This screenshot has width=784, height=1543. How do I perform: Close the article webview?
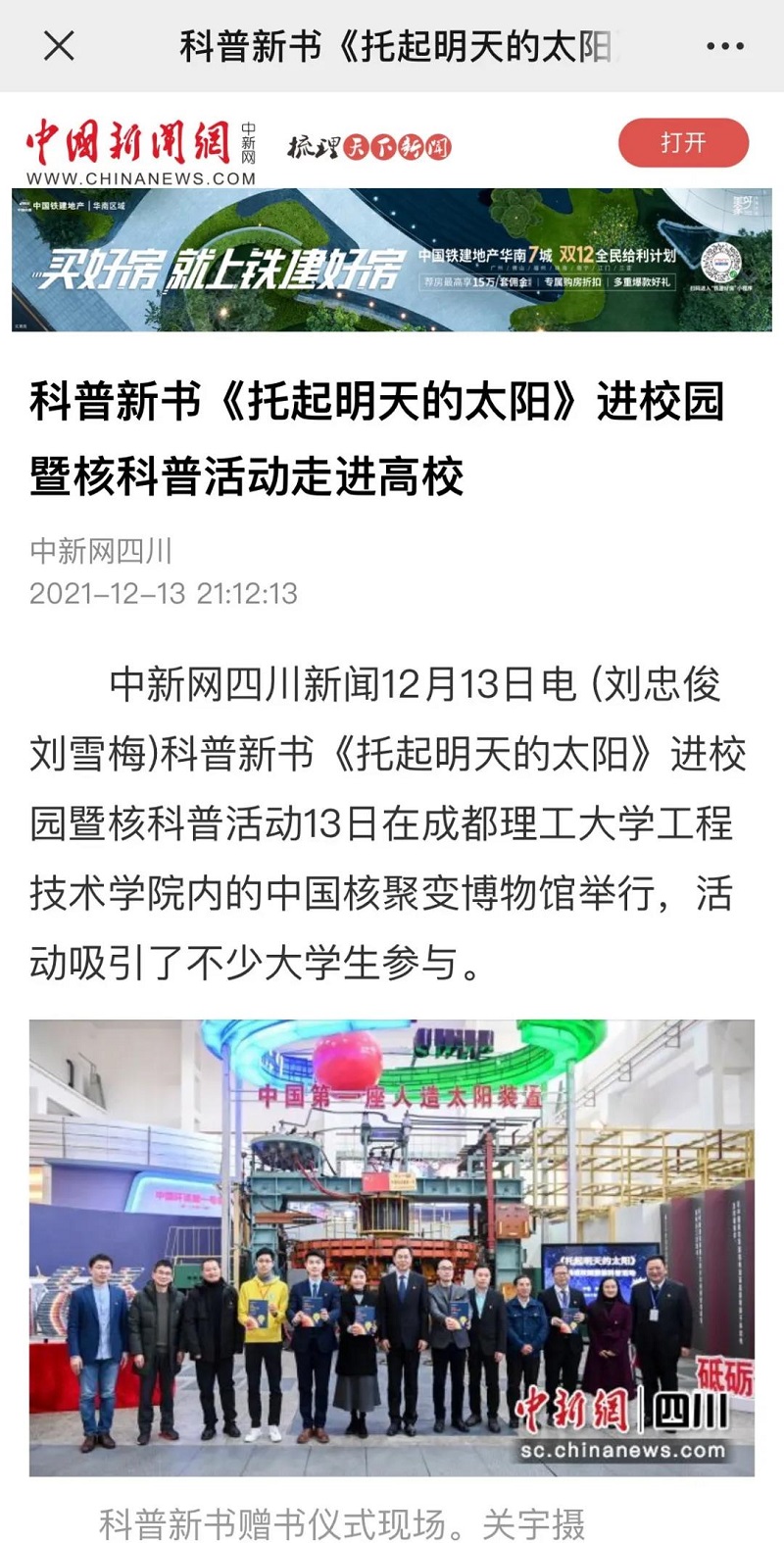(x=59, y=46)
